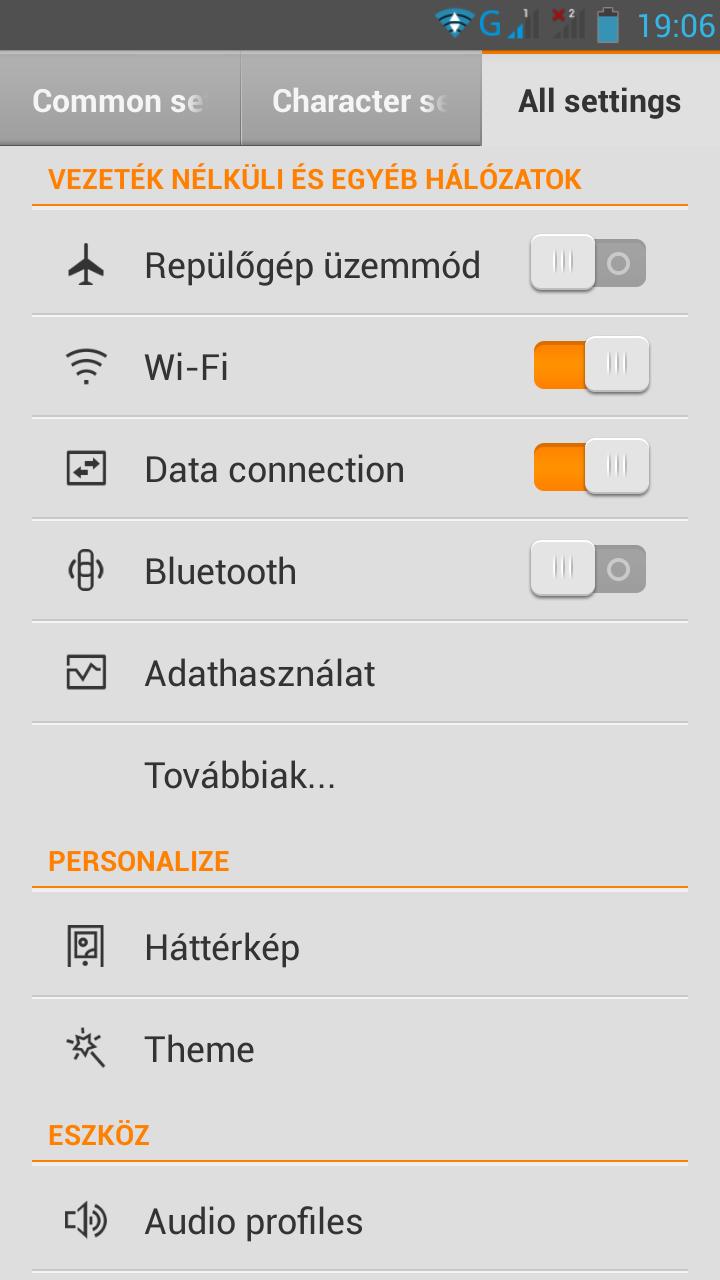Open Theme settings
The width and height of the screenshot is (720, 1280).
pos(360,1048)
